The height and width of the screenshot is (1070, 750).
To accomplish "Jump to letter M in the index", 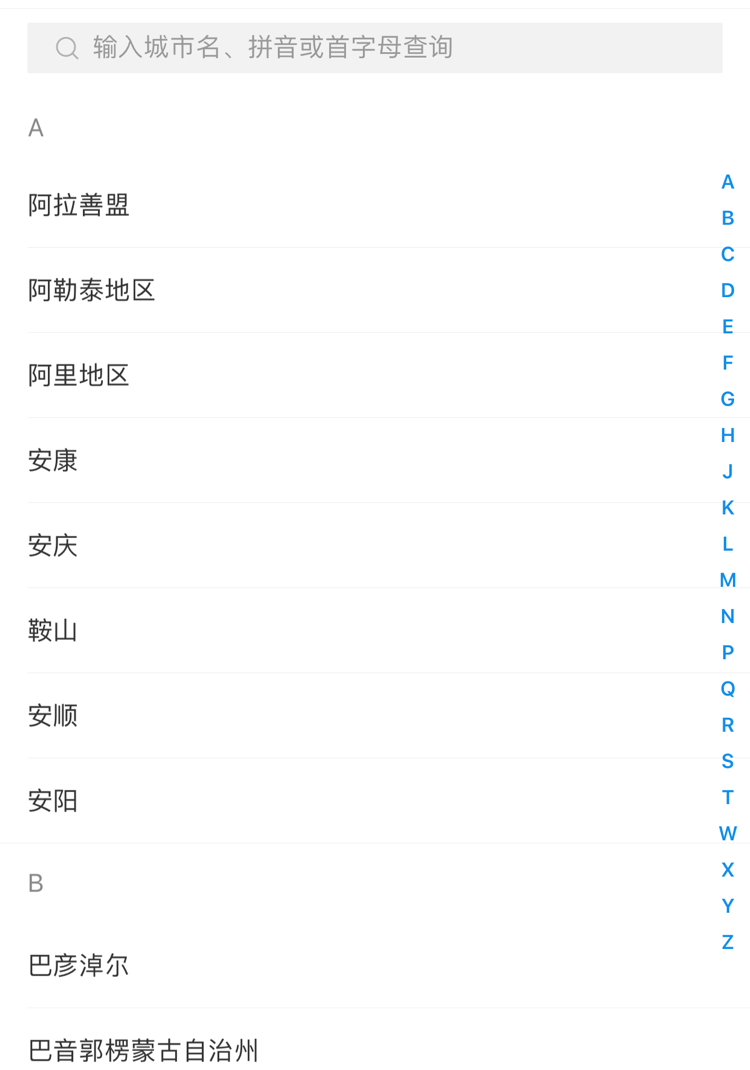I will coord(728,581).
